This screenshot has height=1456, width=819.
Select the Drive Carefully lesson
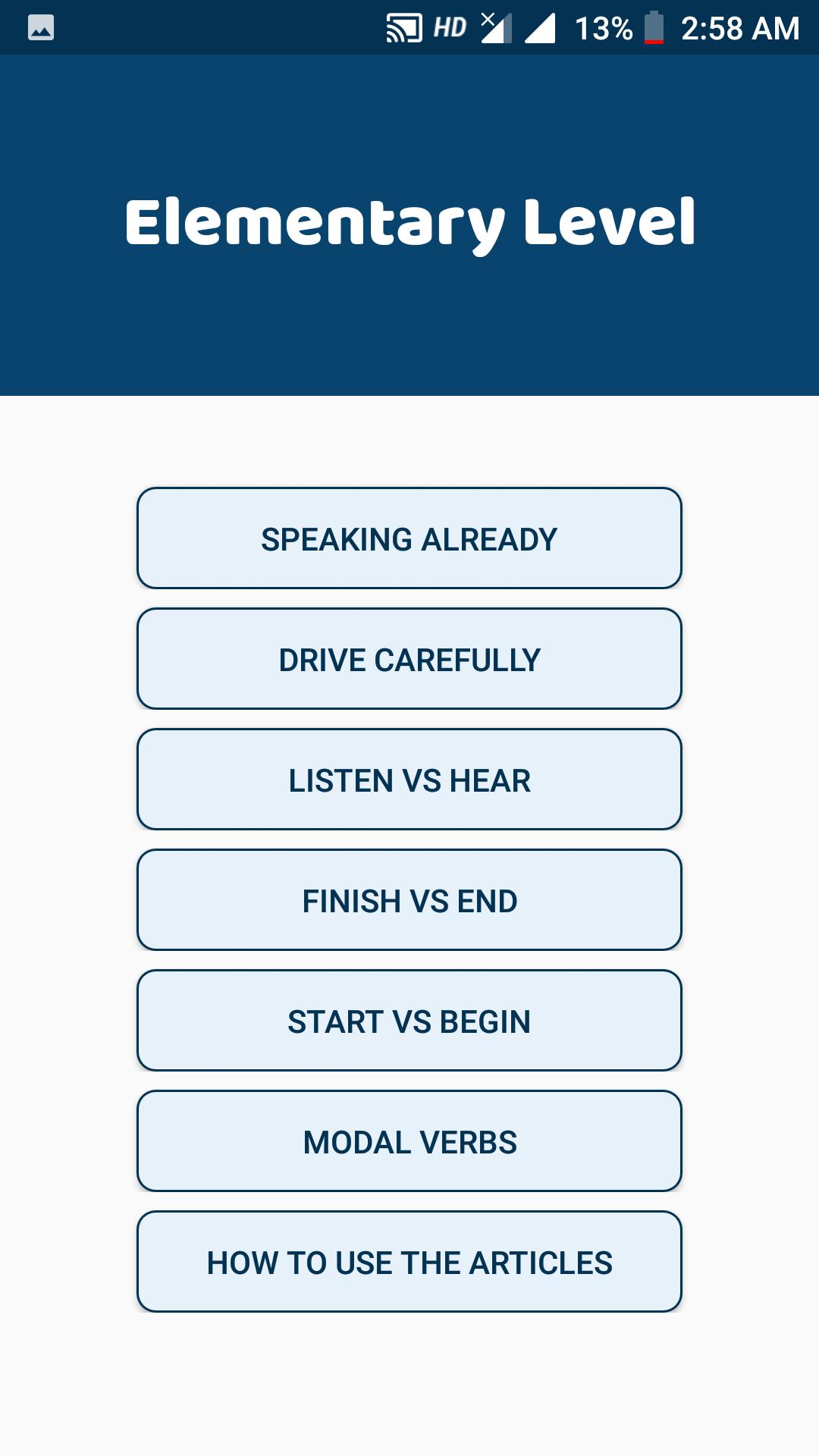pos(409,659)
